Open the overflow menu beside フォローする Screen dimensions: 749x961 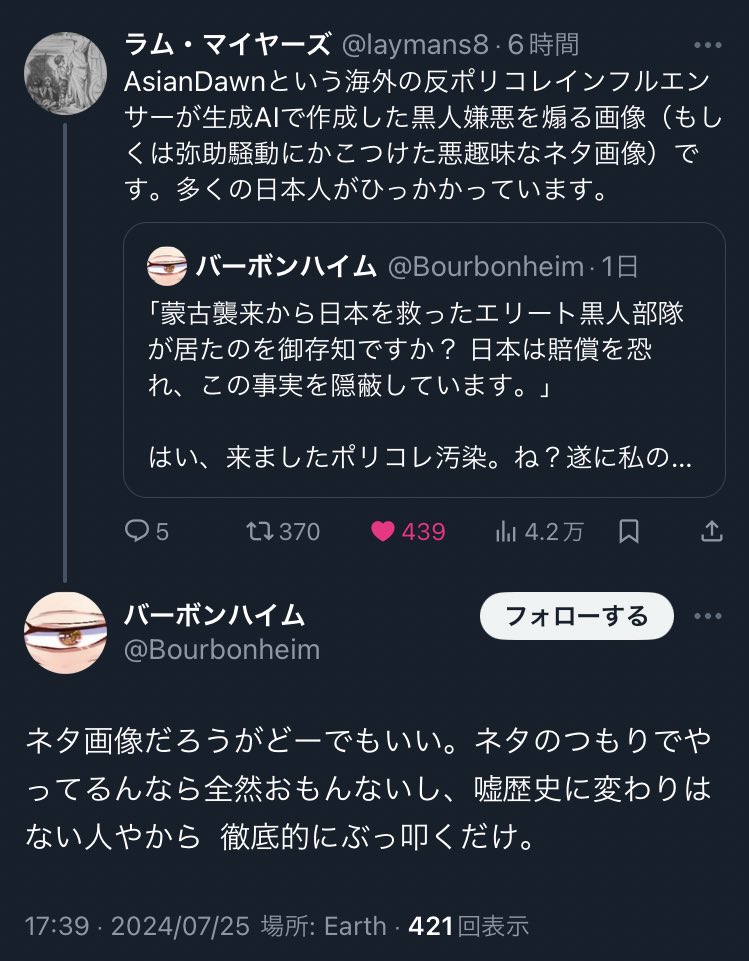coord(708,616)
